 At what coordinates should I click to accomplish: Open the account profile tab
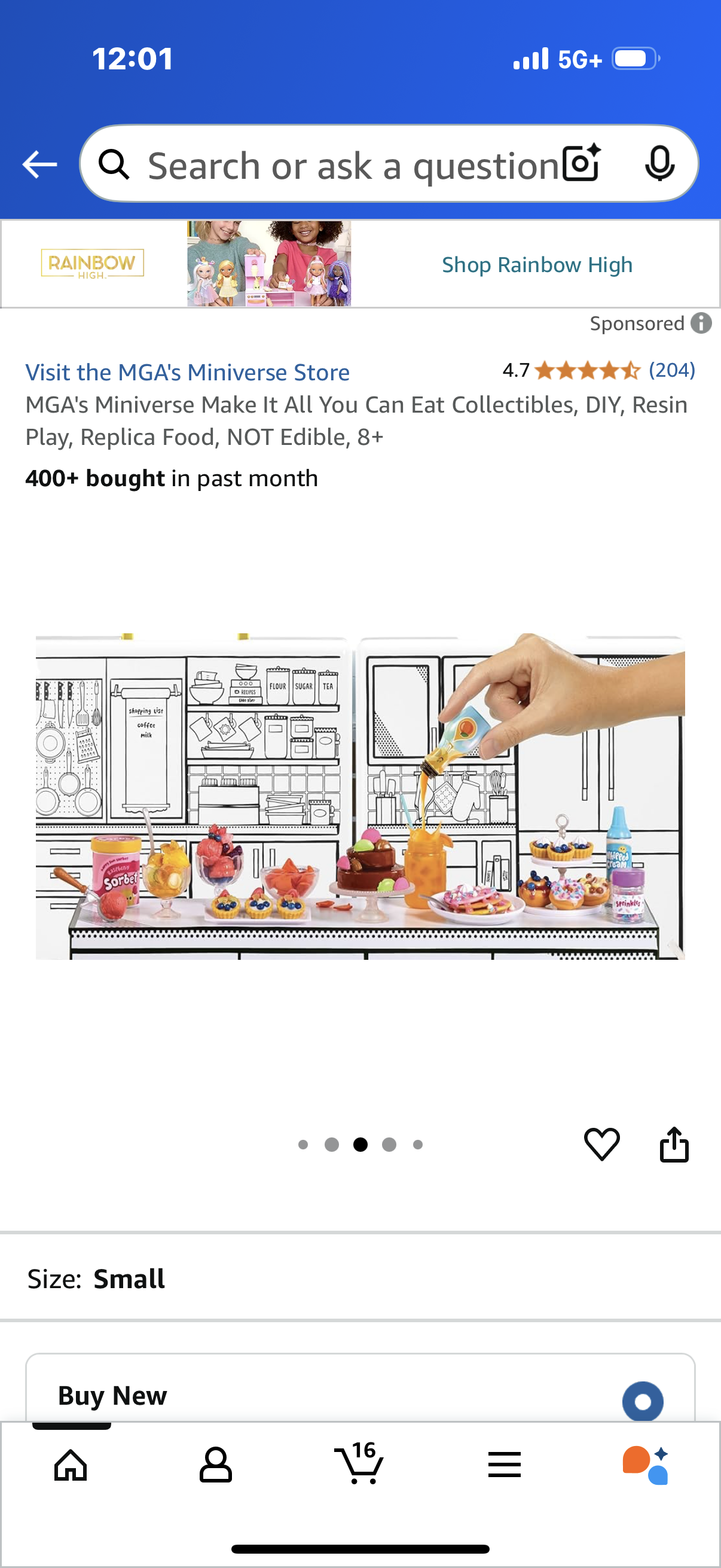[216, 1465]
